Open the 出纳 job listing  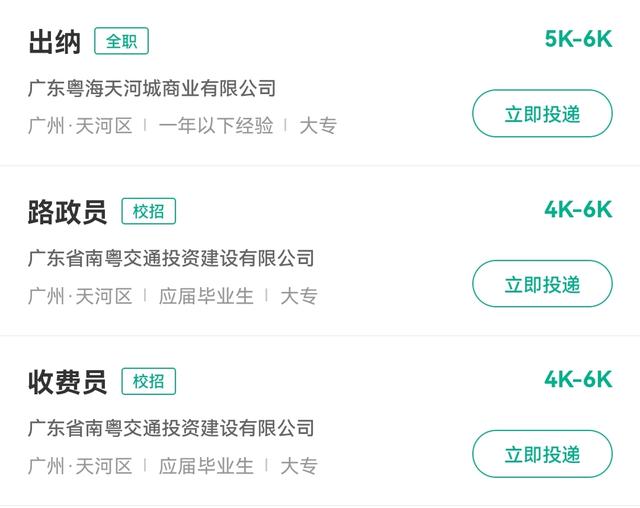pos(54,42)
